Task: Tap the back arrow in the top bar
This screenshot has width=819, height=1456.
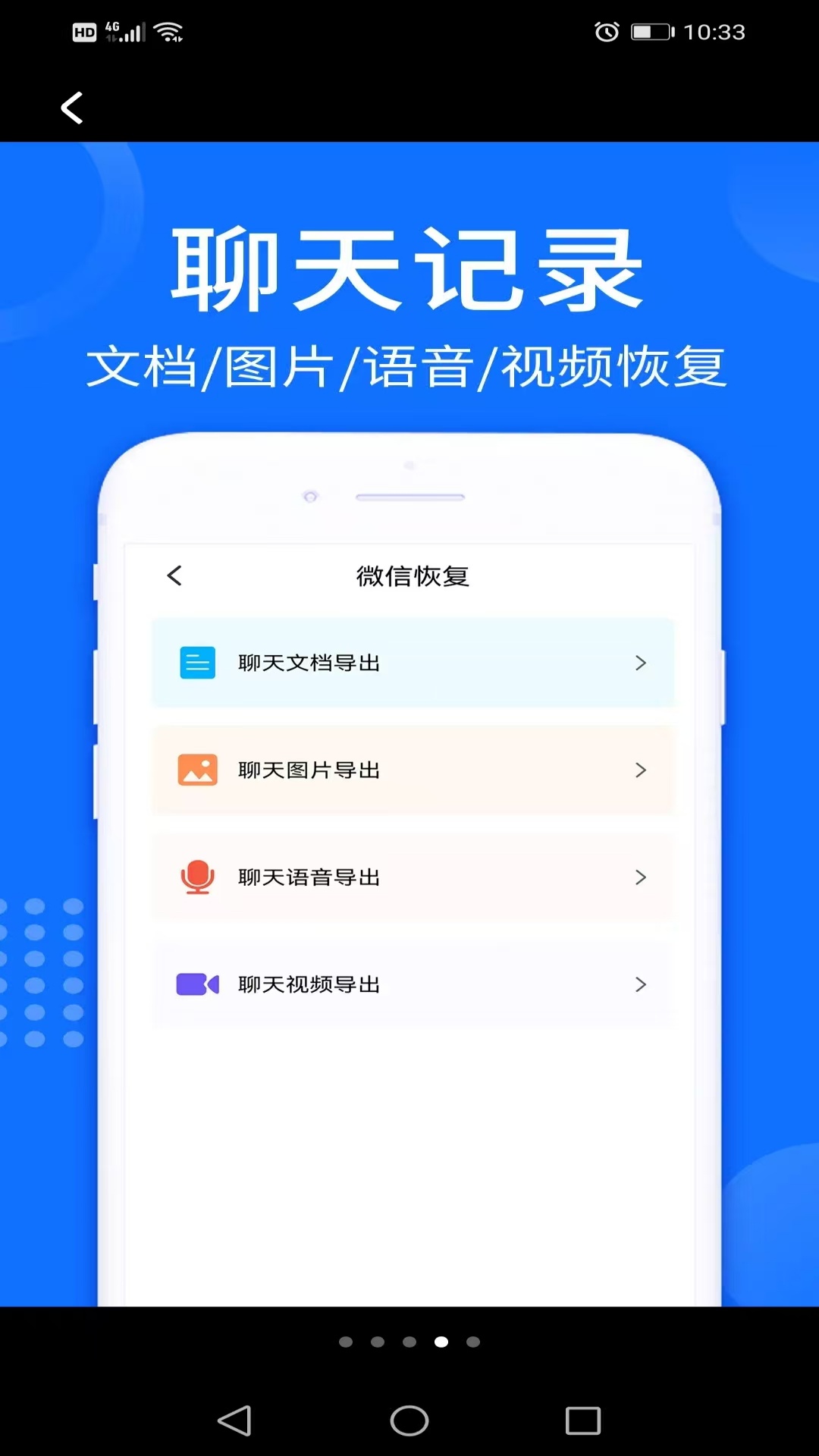Action: 72,108
